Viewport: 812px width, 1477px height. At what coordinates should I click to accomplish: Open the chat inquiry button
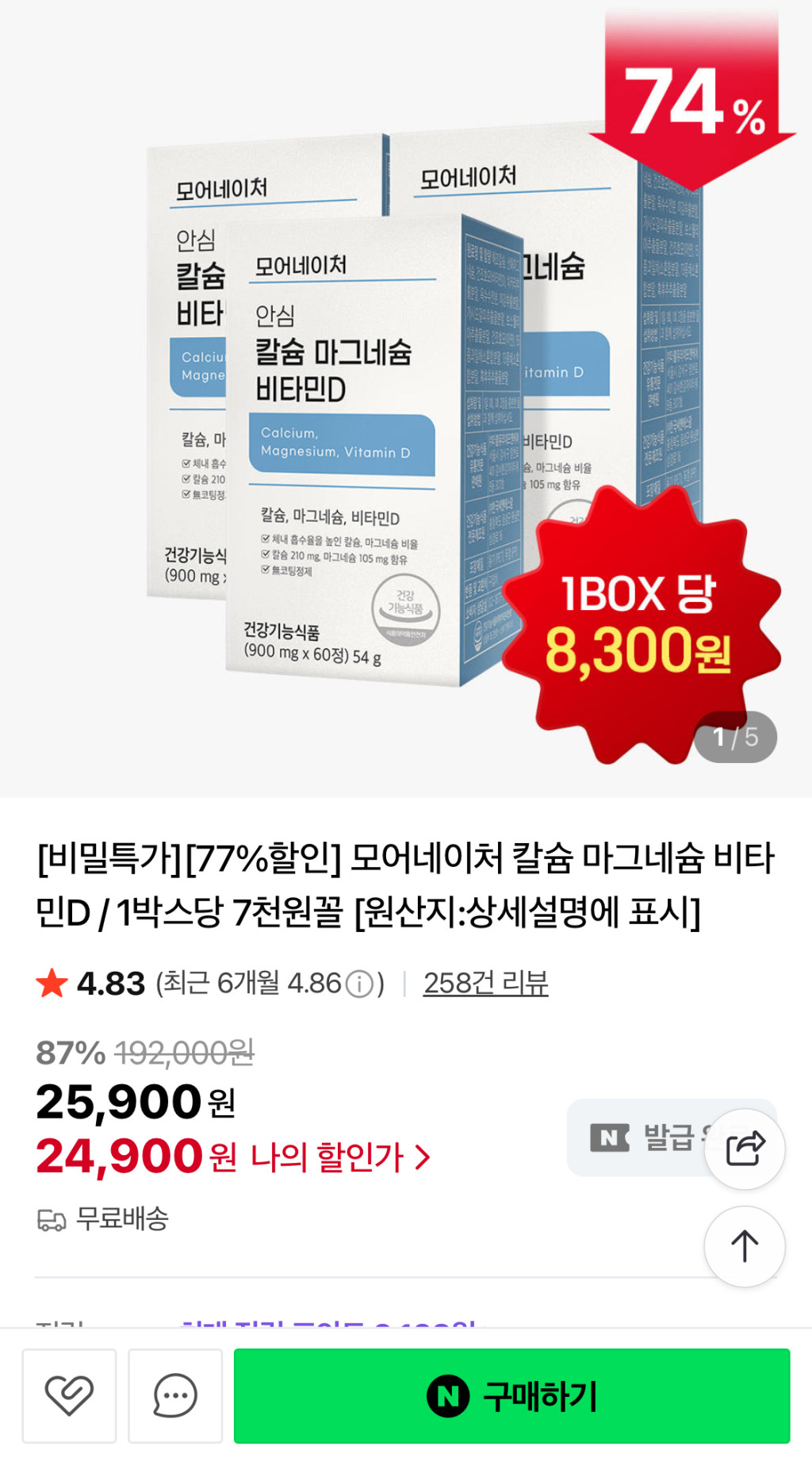coord(175,1395)
